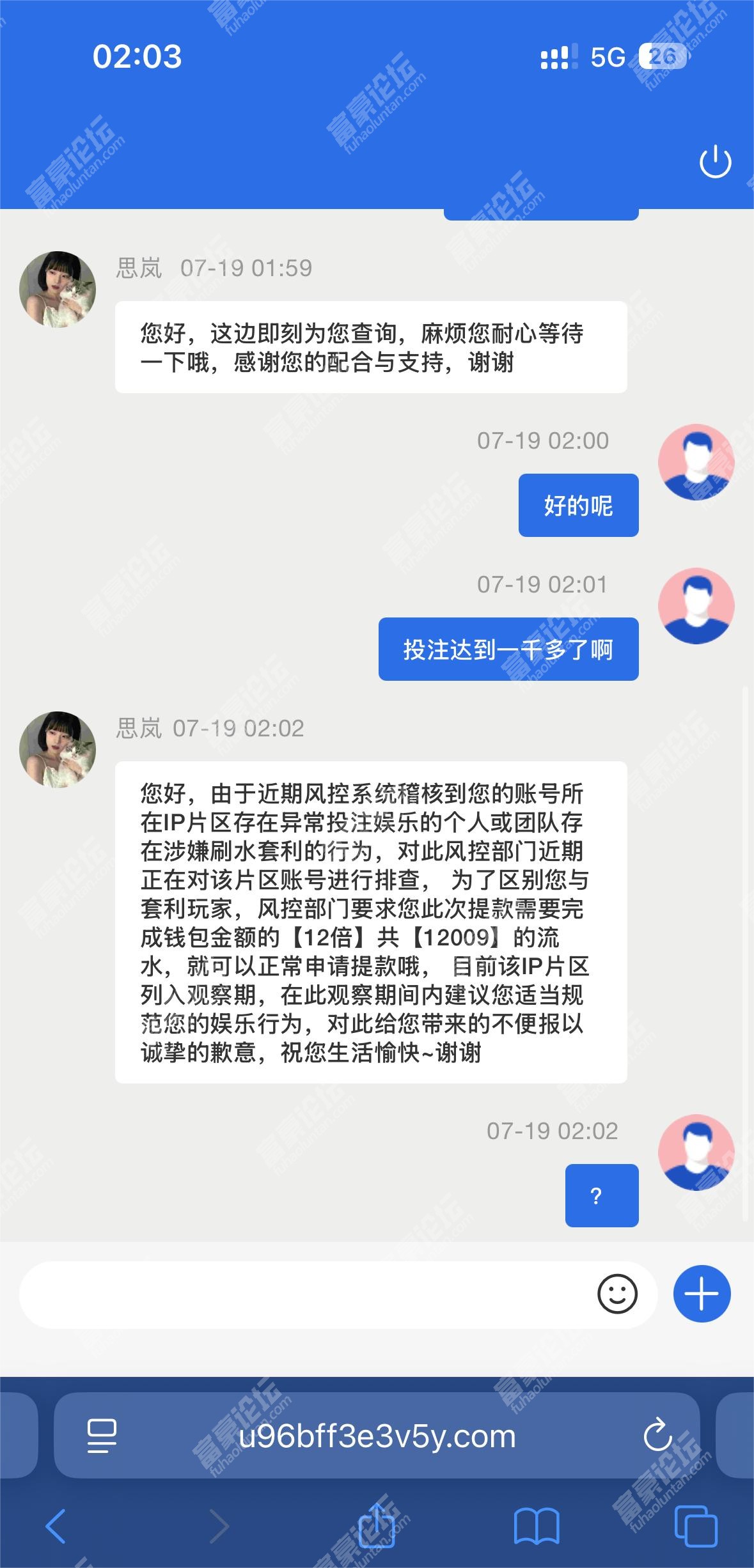Open the emoji picker
Screen dimensions: 754x1568
617,1294
